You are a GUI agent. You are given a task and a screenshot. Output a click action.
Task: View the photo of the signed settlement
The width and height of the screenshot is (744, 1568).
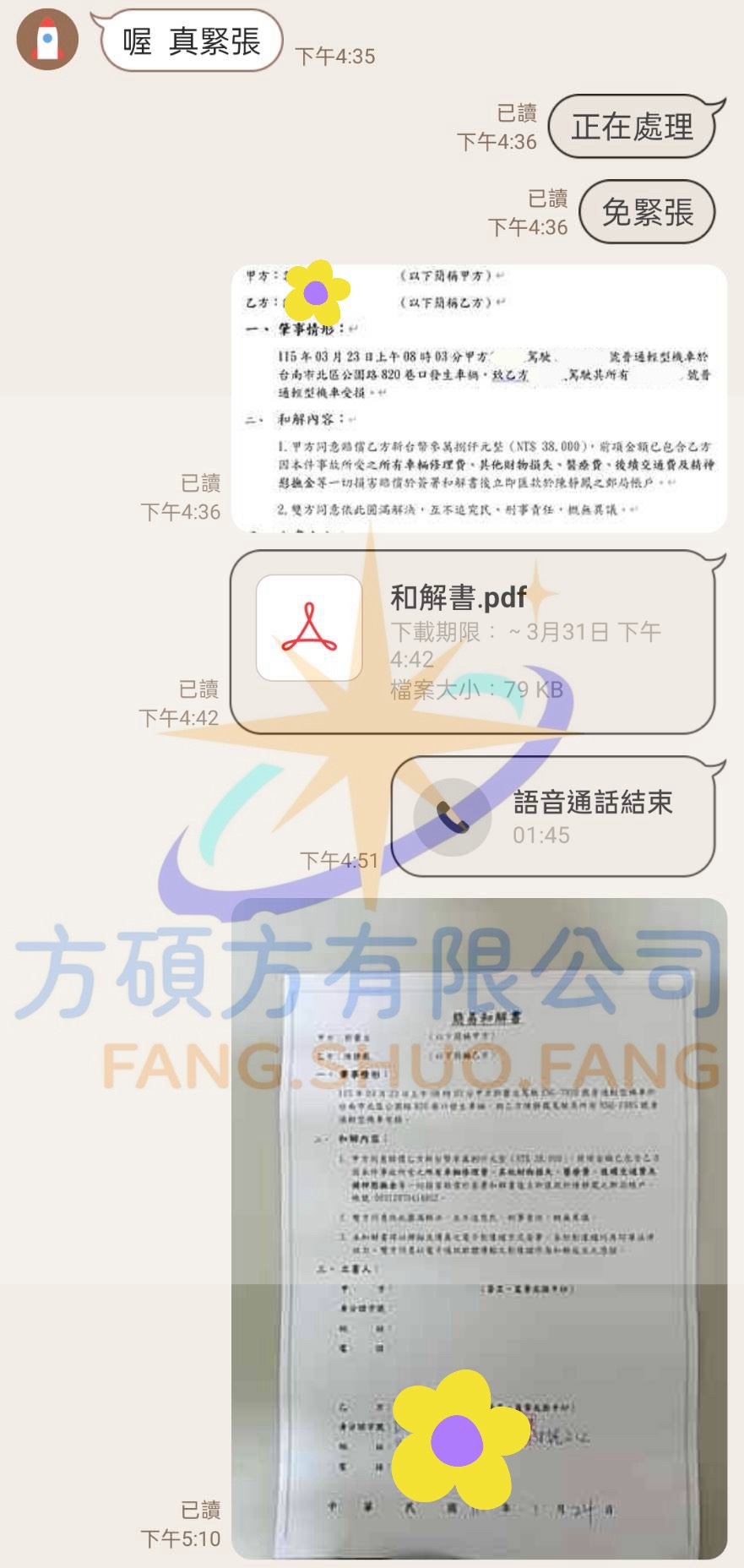479,1228
